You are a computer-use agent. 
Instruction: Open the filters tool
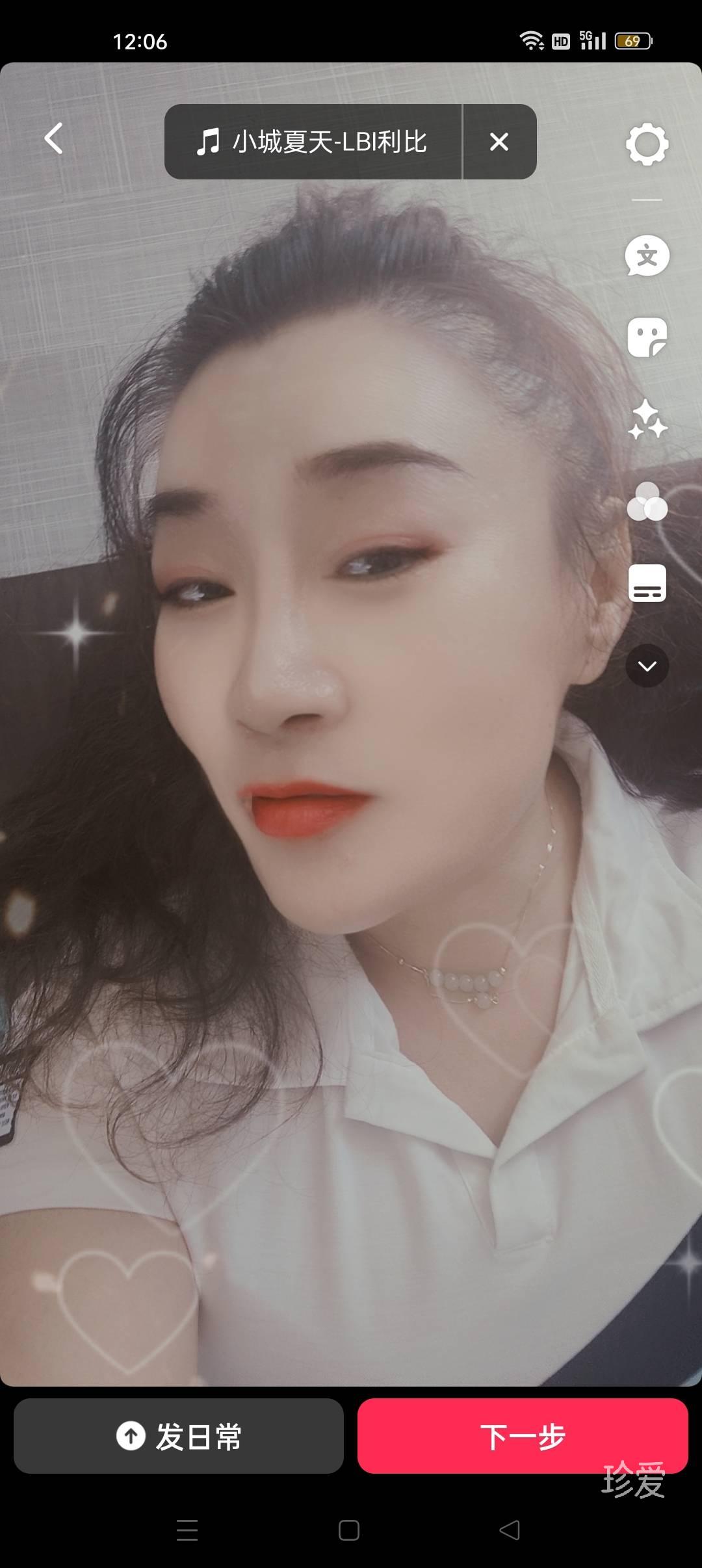point(647,501)
